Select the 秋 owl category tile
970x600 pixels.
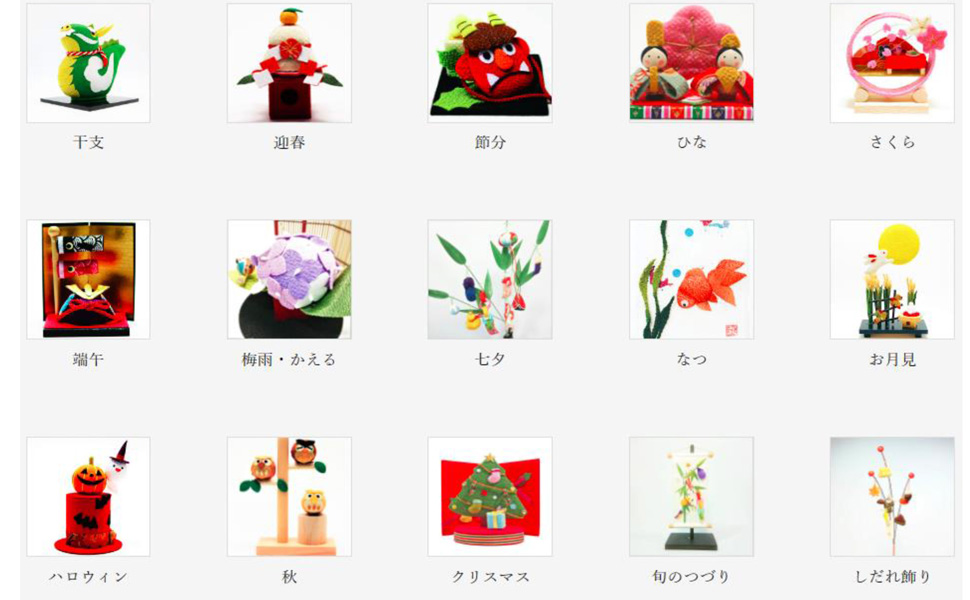(289, 497)
